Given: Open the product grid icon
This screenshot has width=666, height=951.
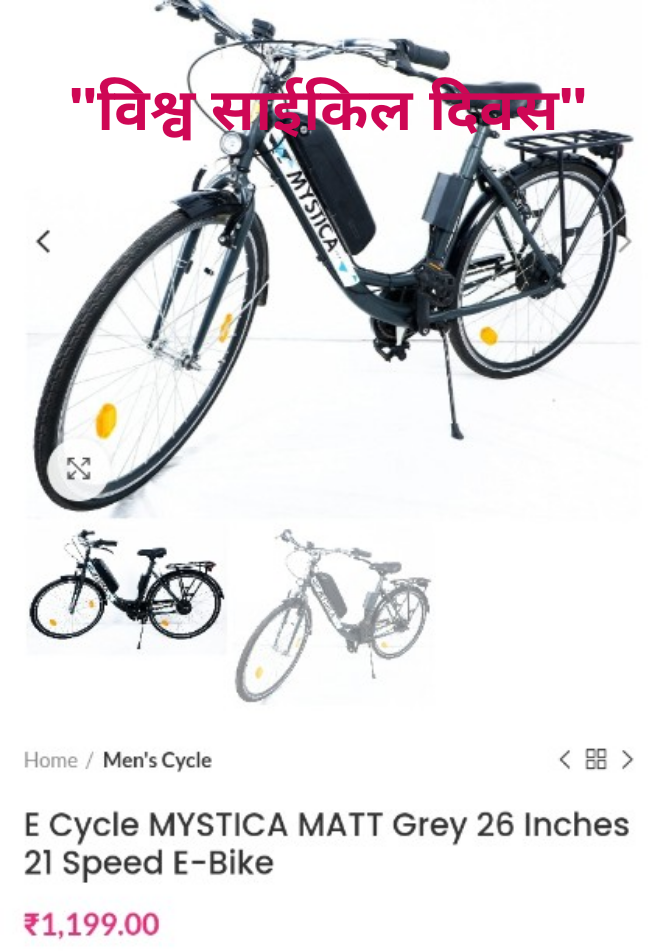Looking at the screenshot, I should click(596, 760).
